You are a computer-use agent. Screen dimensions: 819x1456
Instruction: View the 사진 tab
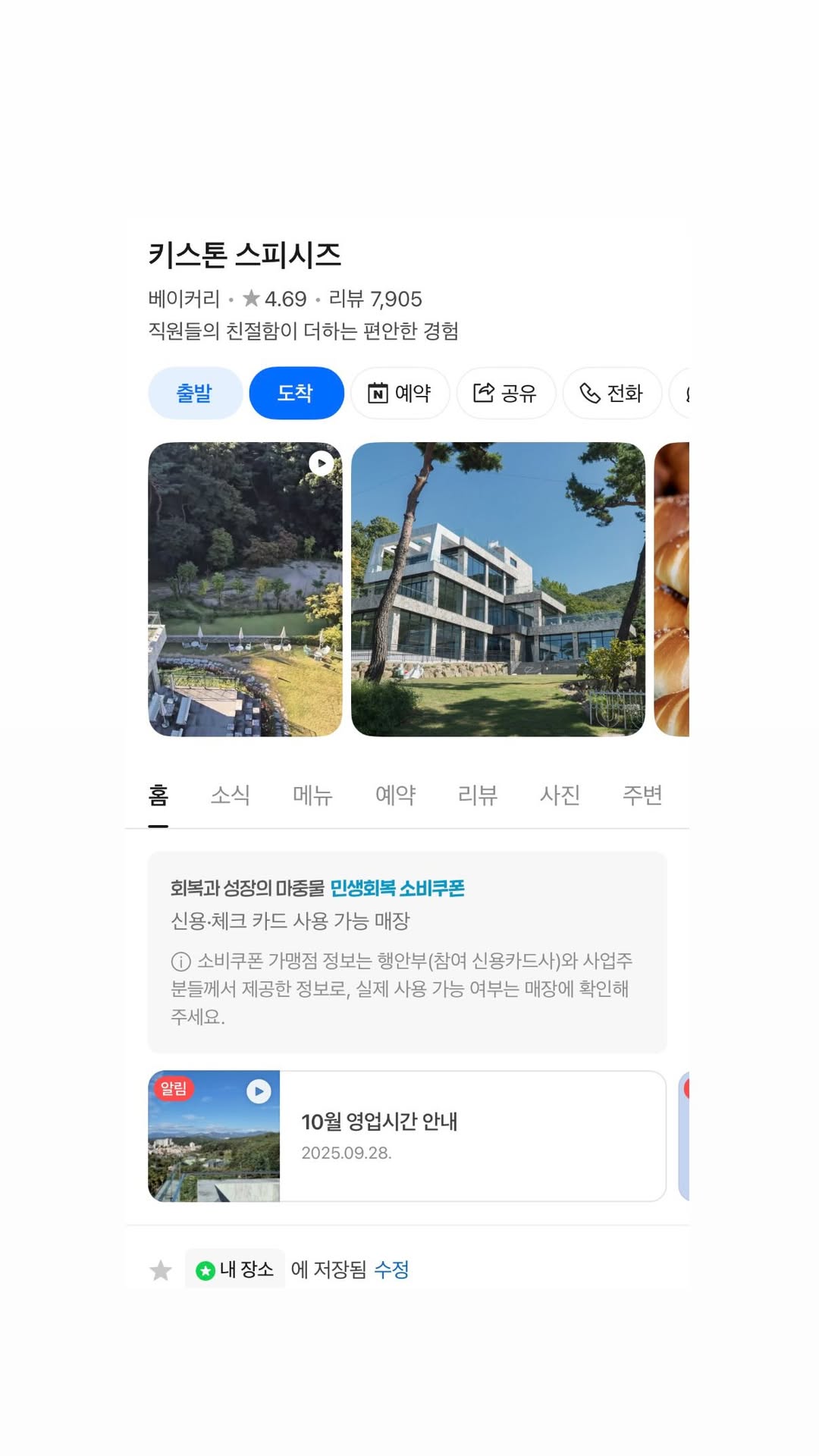coord(560,795)
